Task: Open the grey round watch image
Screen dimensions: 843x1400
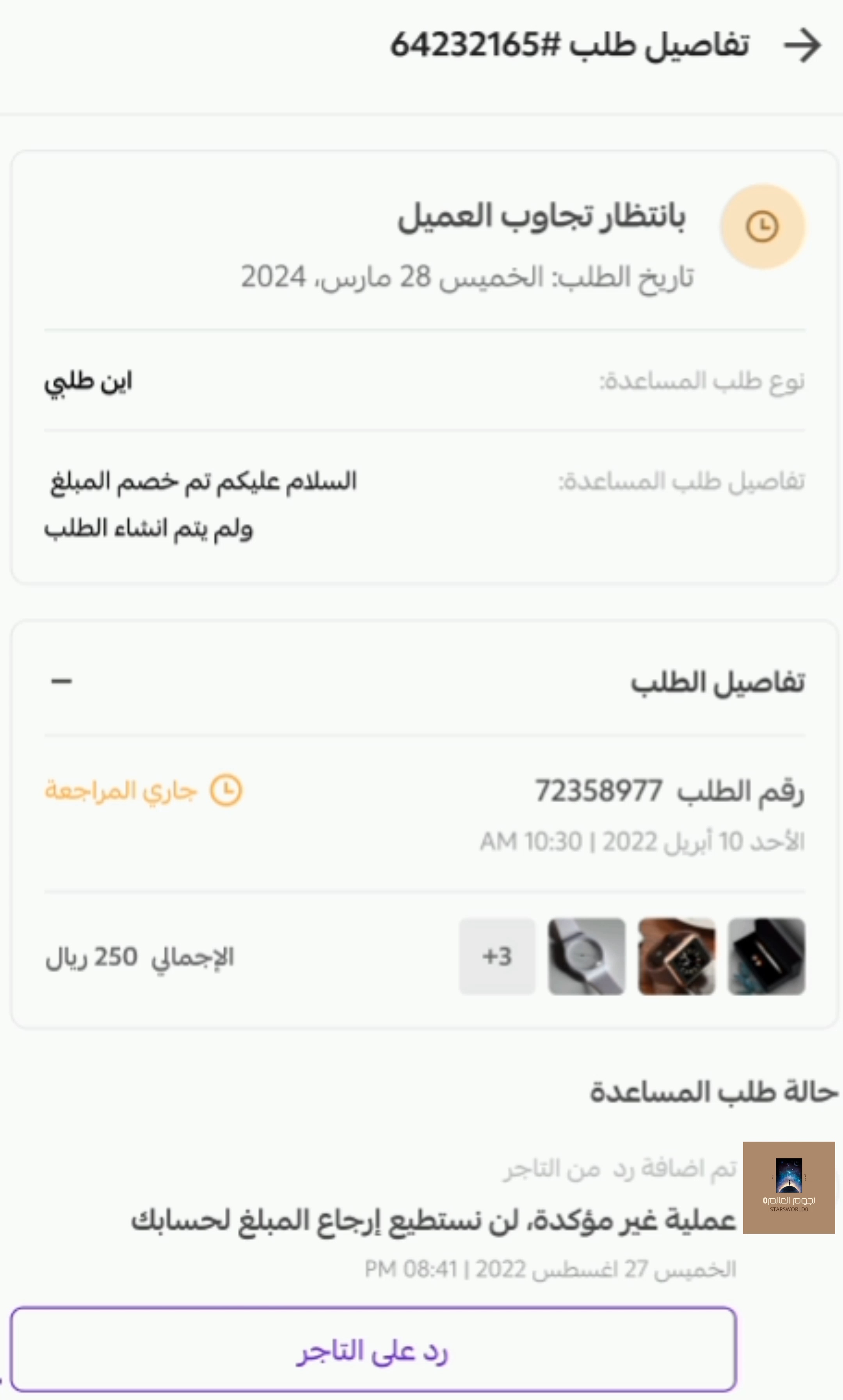Action: [x=586, y=957]
